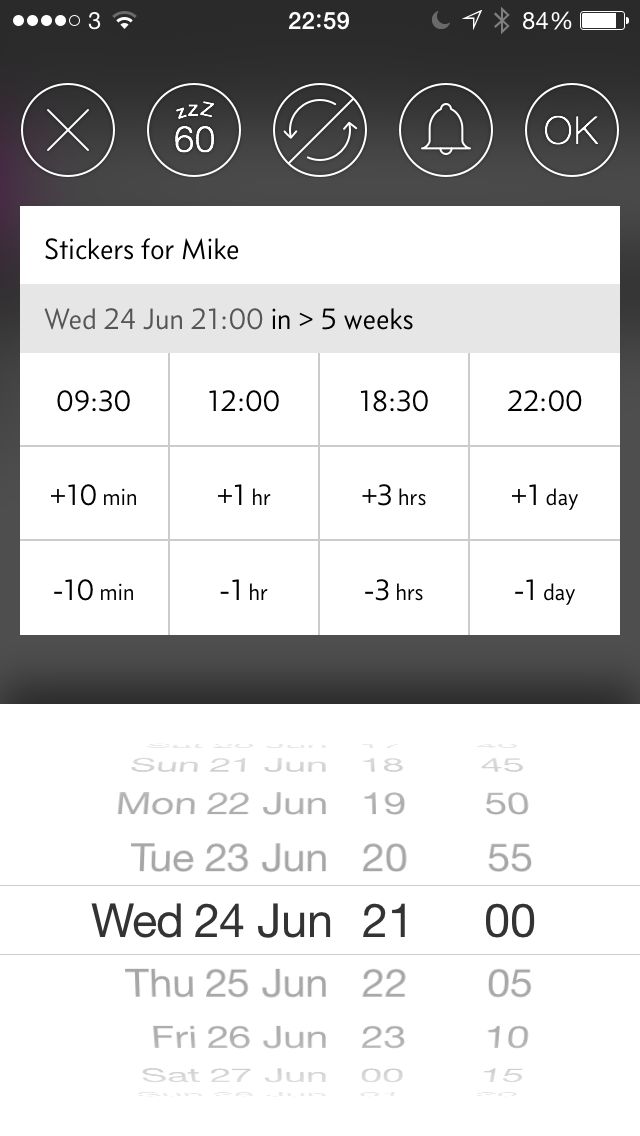Choose hour 22 in the picker
The width and height of the screenshot is (640, 1136).
tap(384, 984)
